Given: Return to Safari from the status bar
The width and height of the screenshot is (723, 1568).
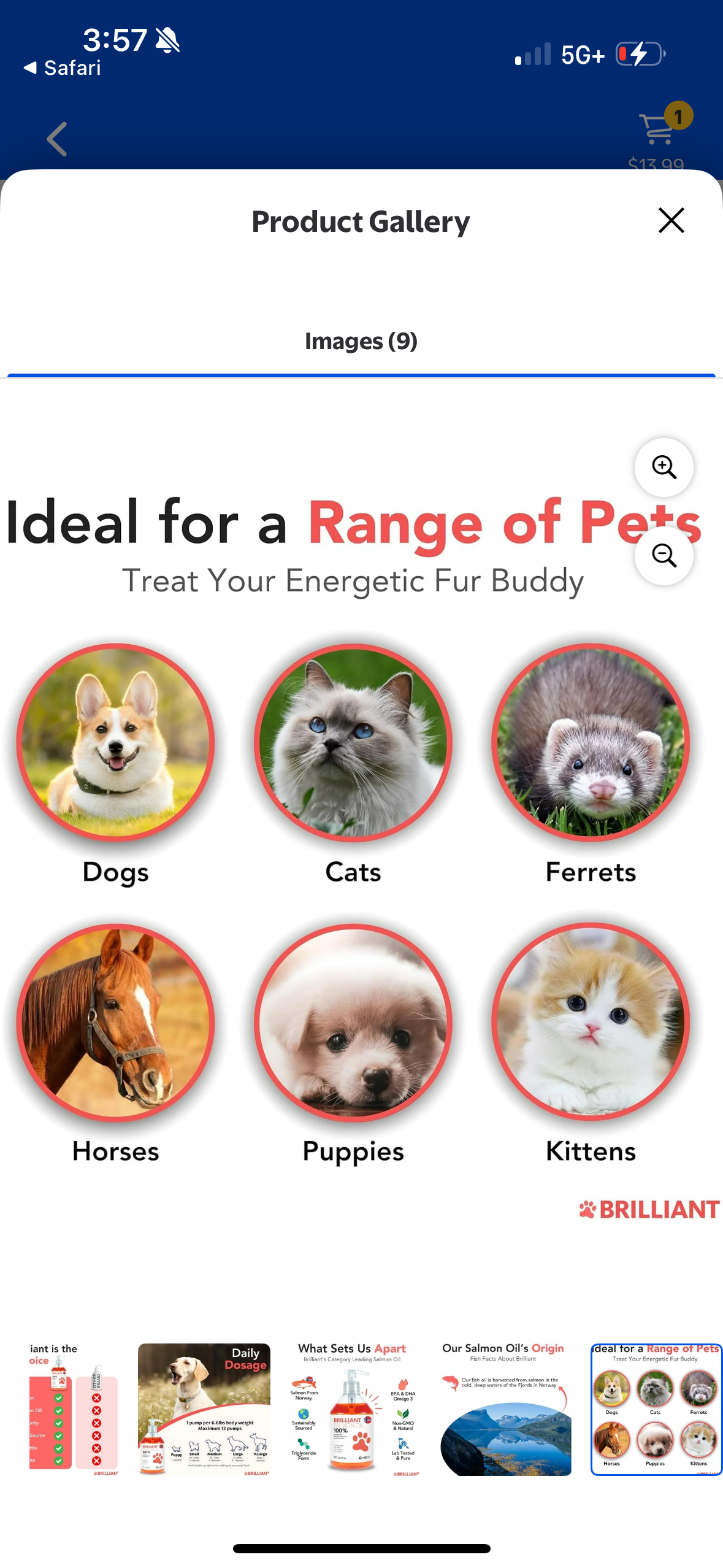Looking at the screenshot, I should click(x=62, y=67).
